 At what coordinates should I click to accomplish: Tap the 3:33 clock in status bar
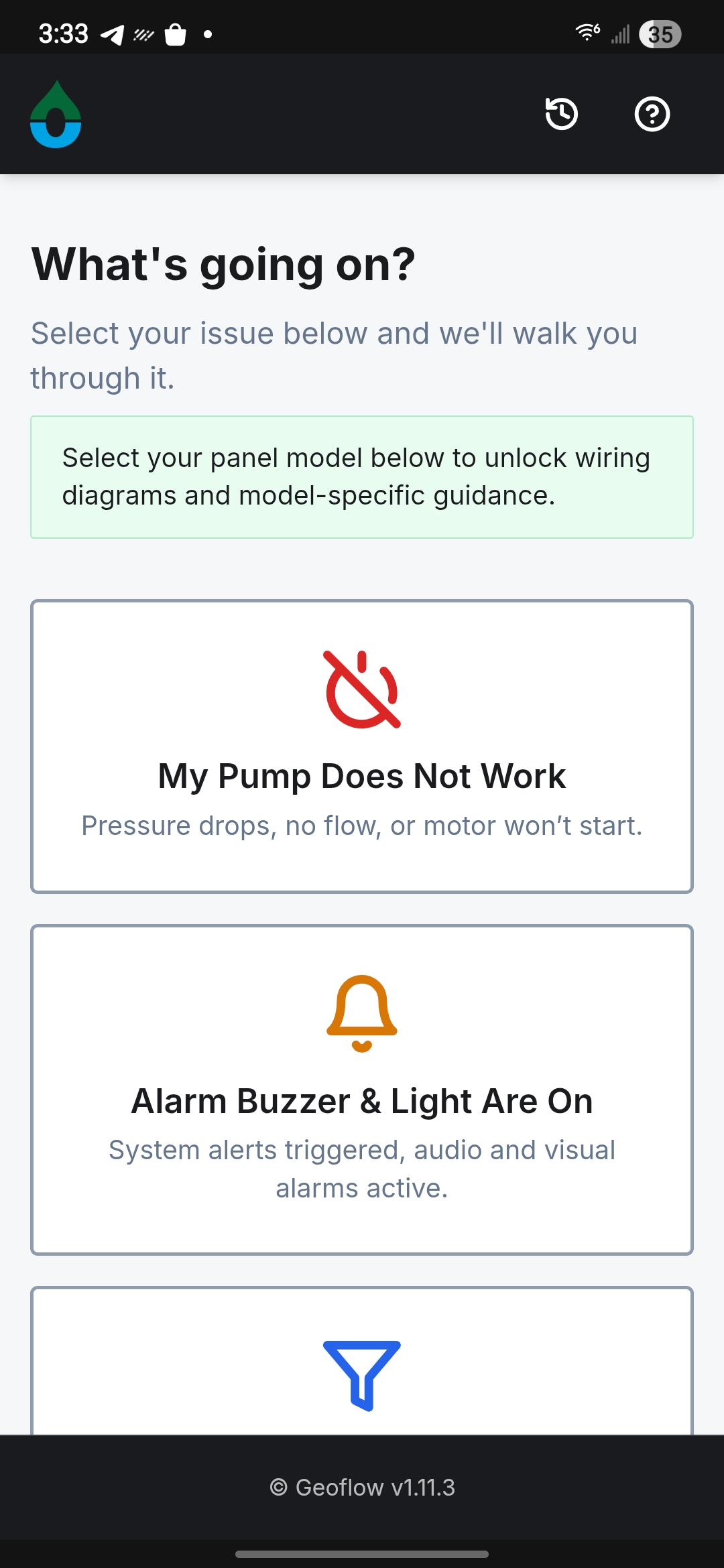(63, 34)
